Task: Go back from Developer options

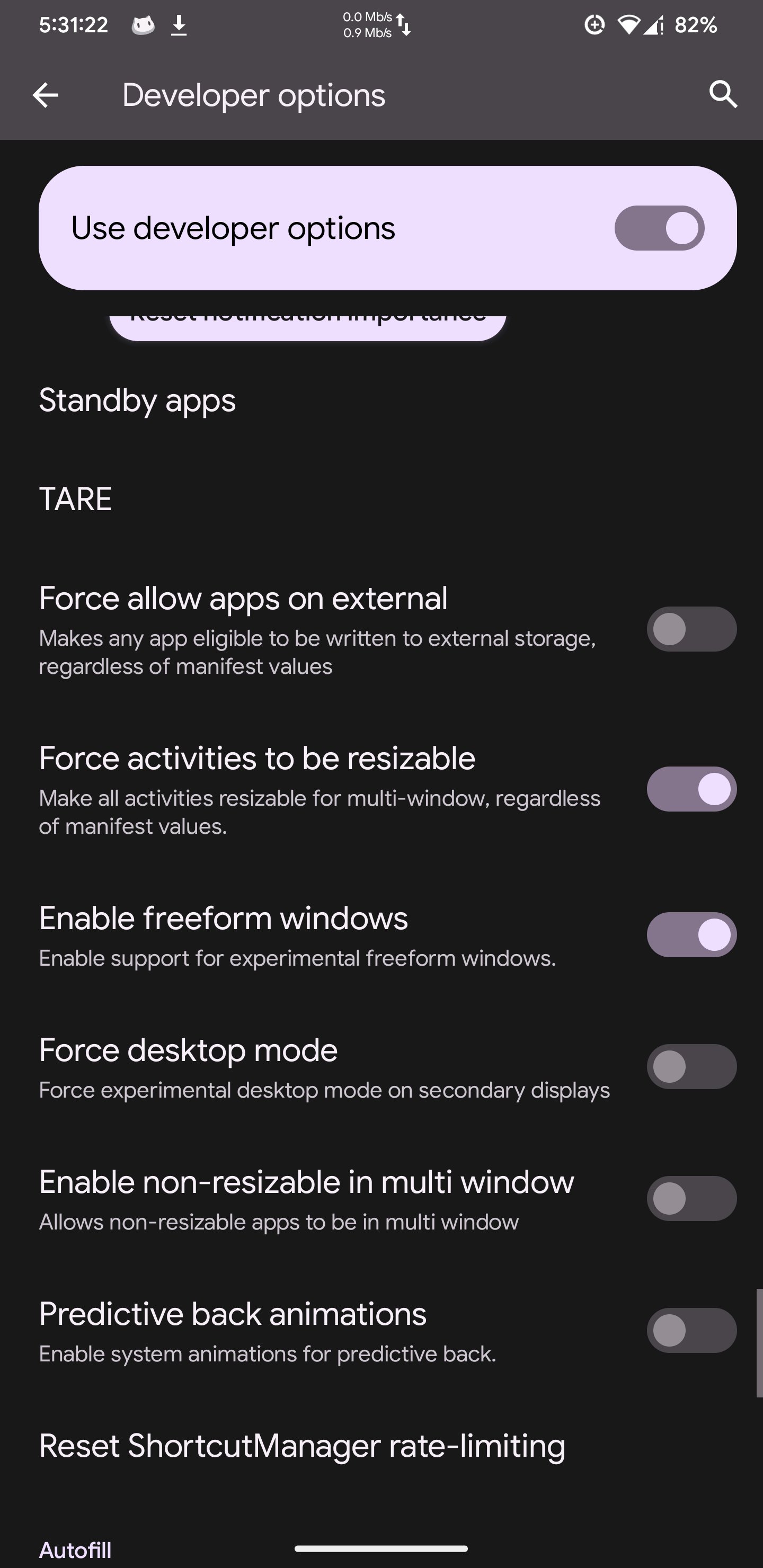Action: pos(45,95)
